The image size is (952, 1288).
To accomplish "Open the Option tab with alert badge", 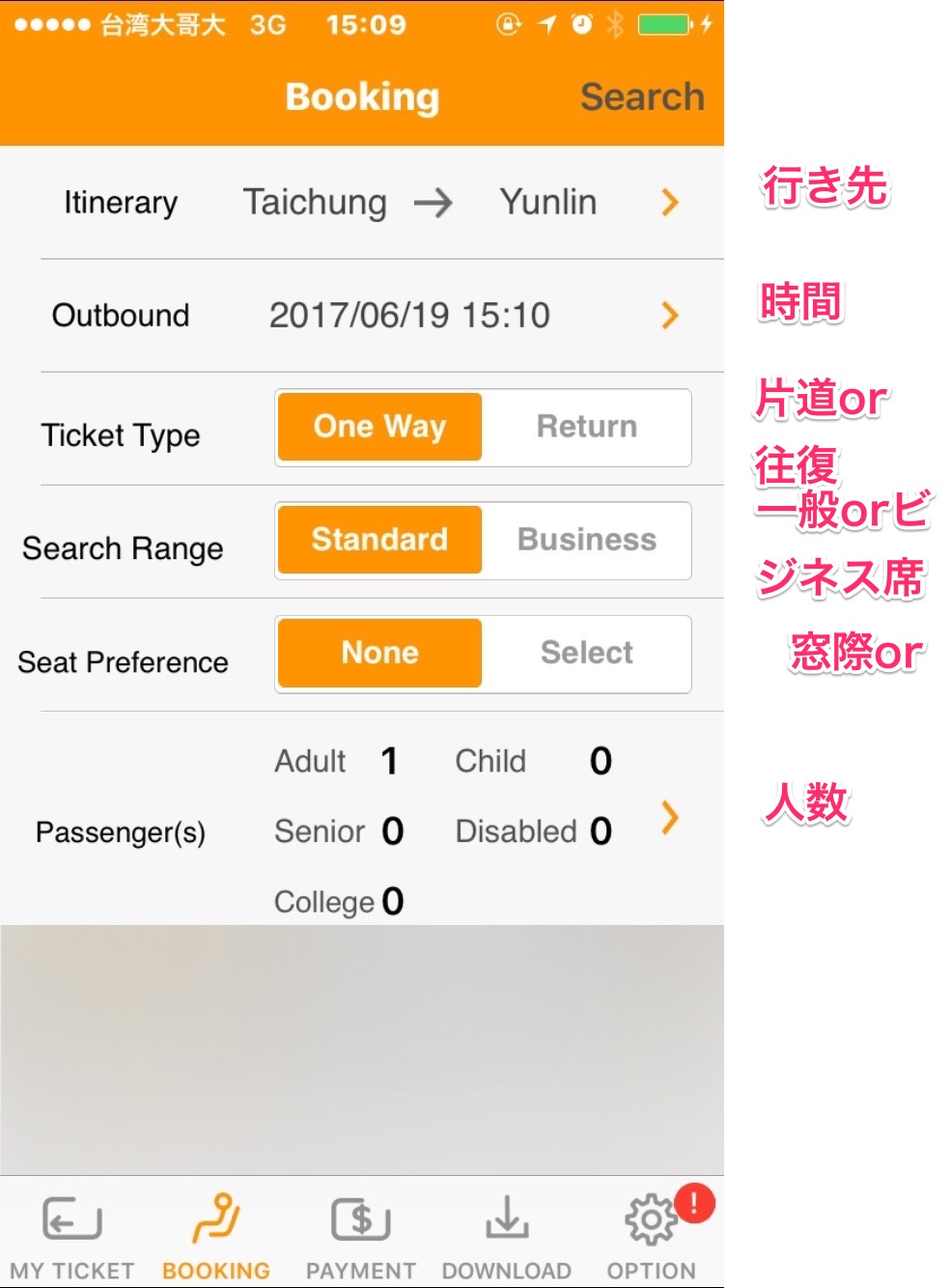I will [x=652, y=1236].
